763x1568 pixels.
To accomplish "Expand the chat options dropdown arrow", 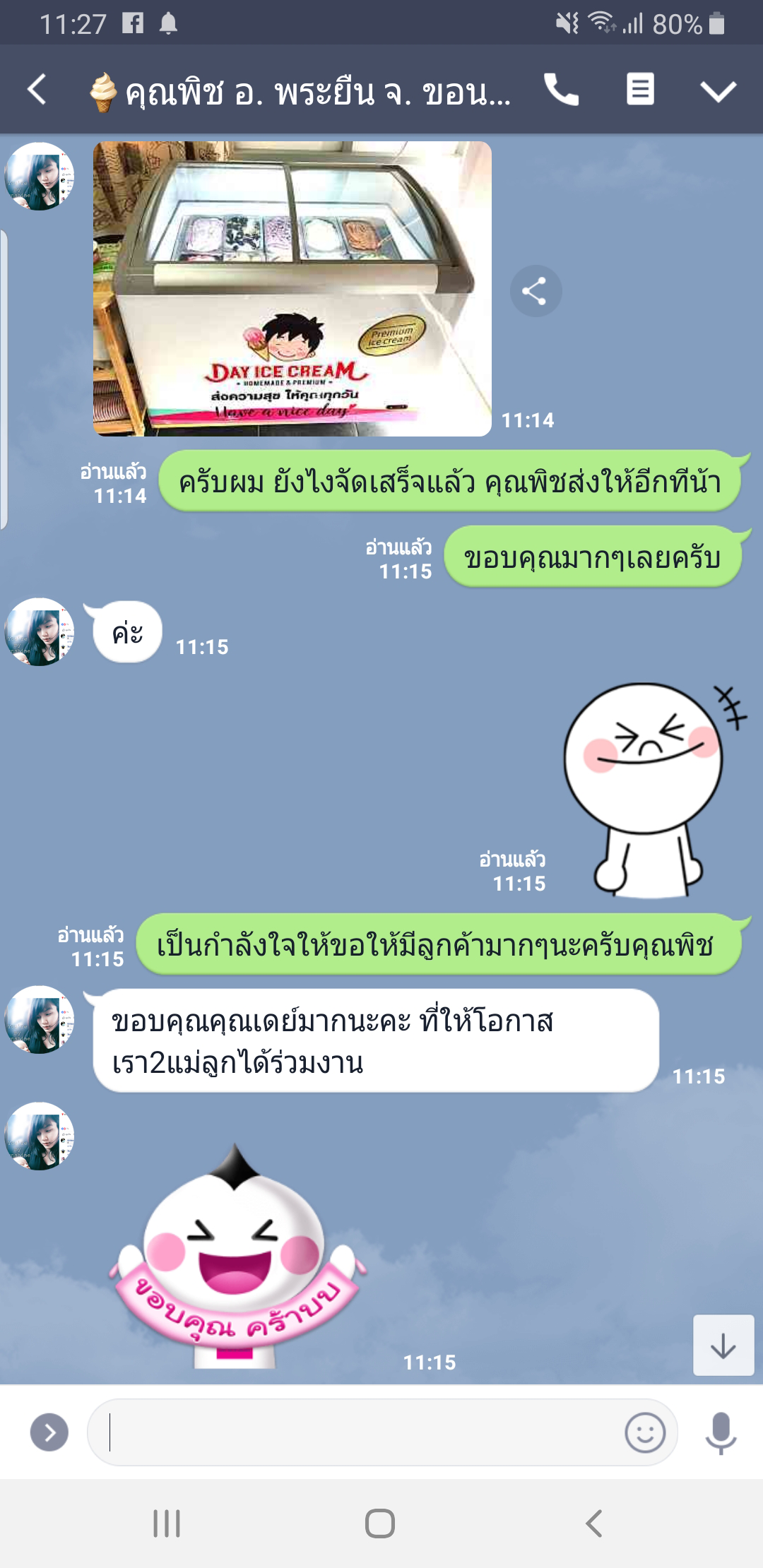I will pyautogui.click(x=718, y=91).
